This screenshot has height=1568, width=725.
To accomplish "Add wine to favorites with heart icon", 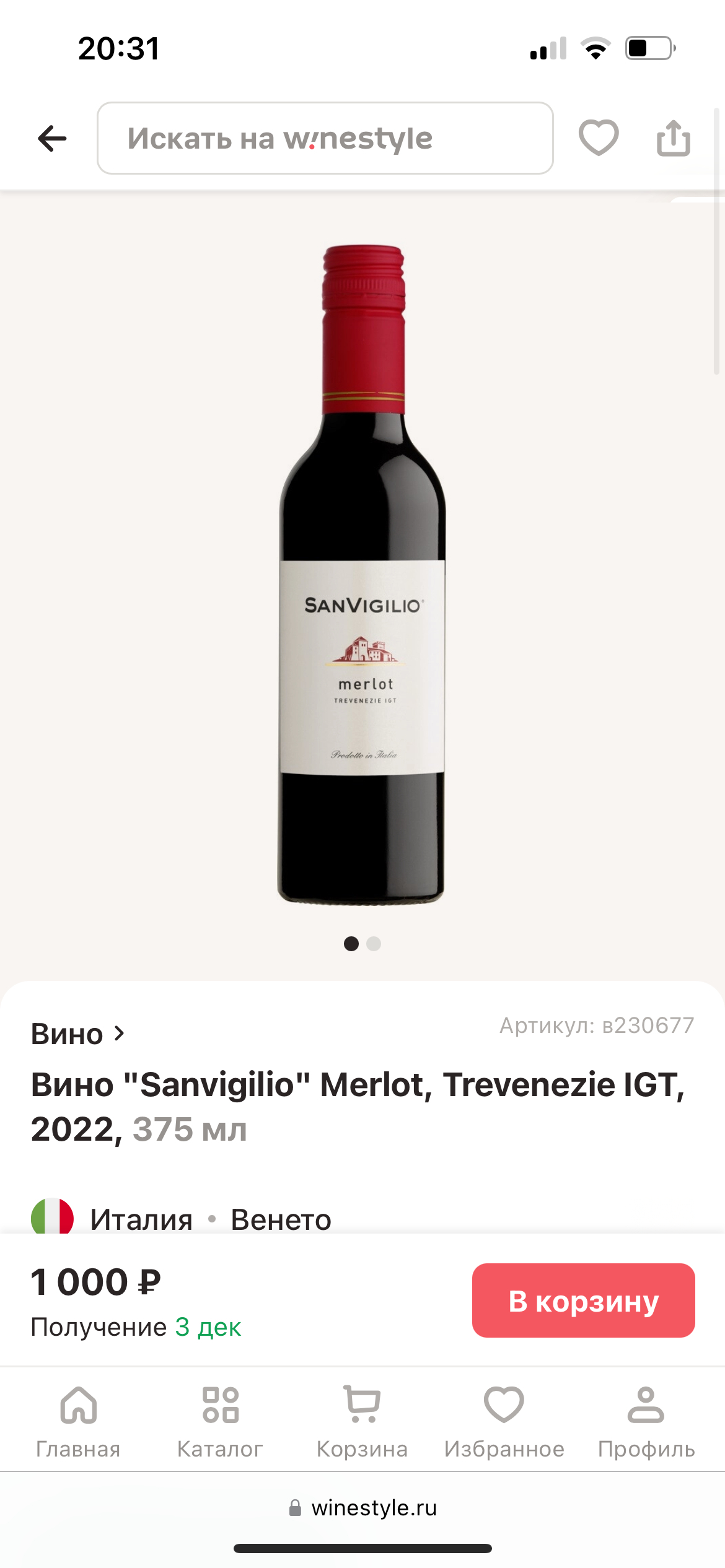I will click(x=598, y=137).
